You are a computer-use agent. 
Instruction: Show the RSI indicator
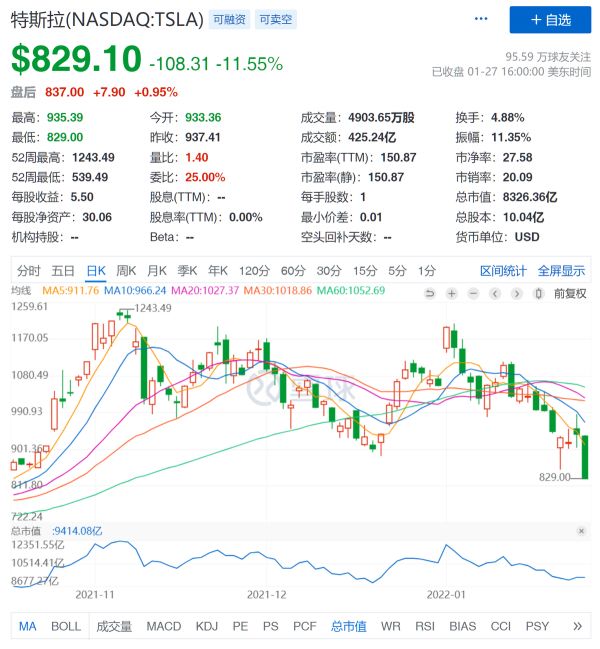[x=425, y=626]
